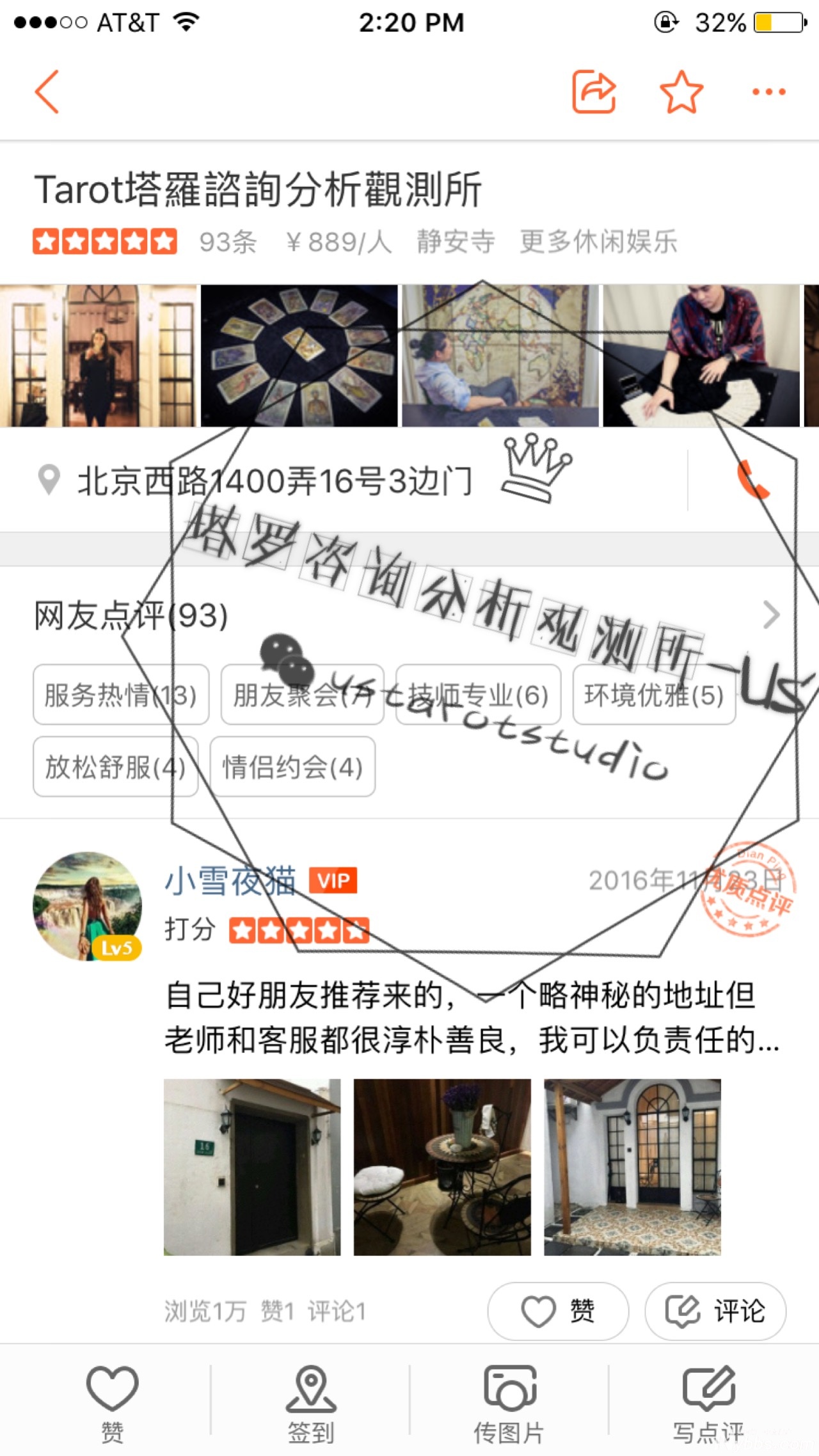The width and height of the screenshot is (819, 1456).
Task: Filter reviews by 技师专业(6)
Action: (x=478, y=695)
